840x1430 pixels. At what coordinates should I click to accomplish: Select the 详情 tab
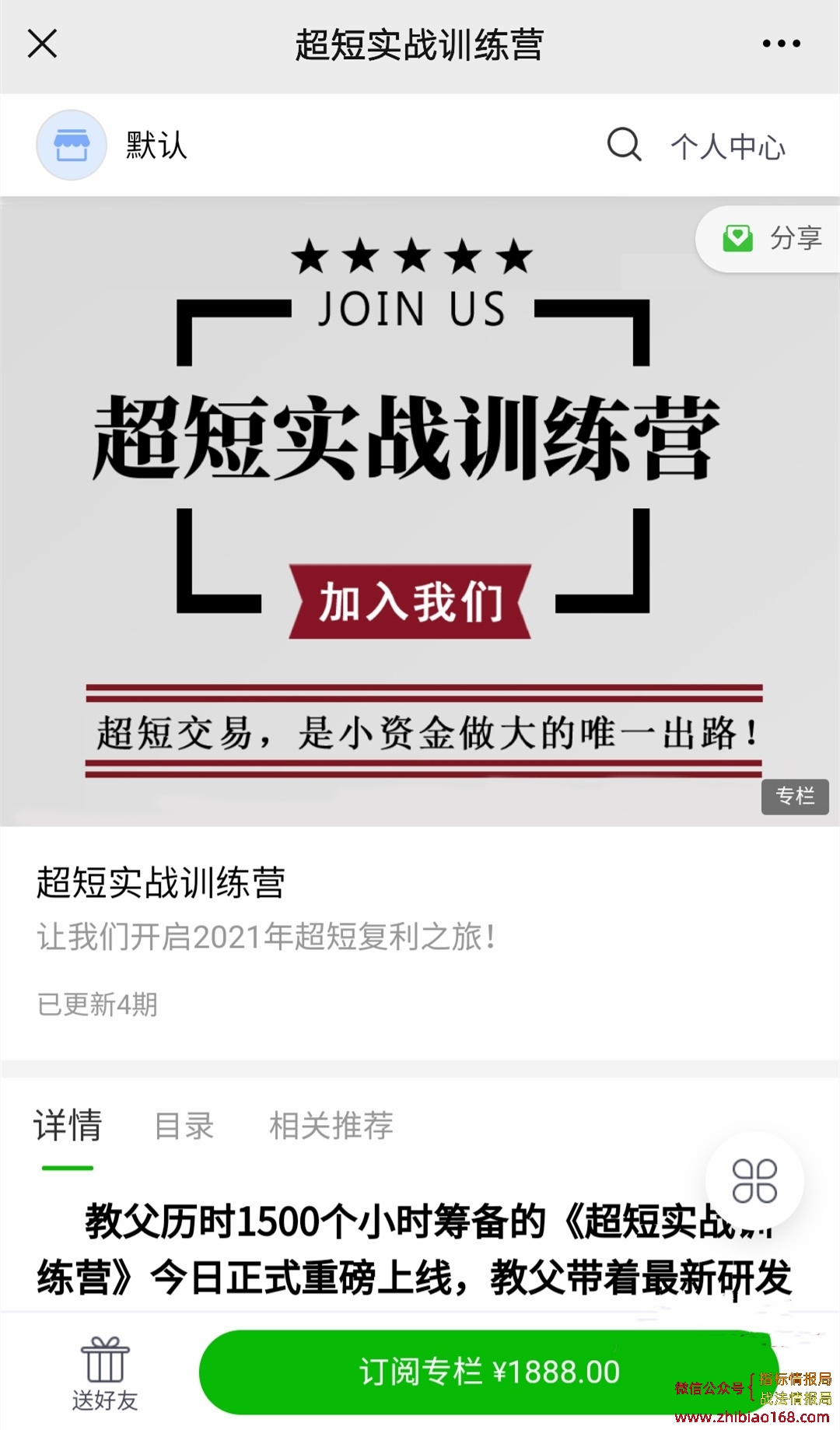tap(68, 1126)
